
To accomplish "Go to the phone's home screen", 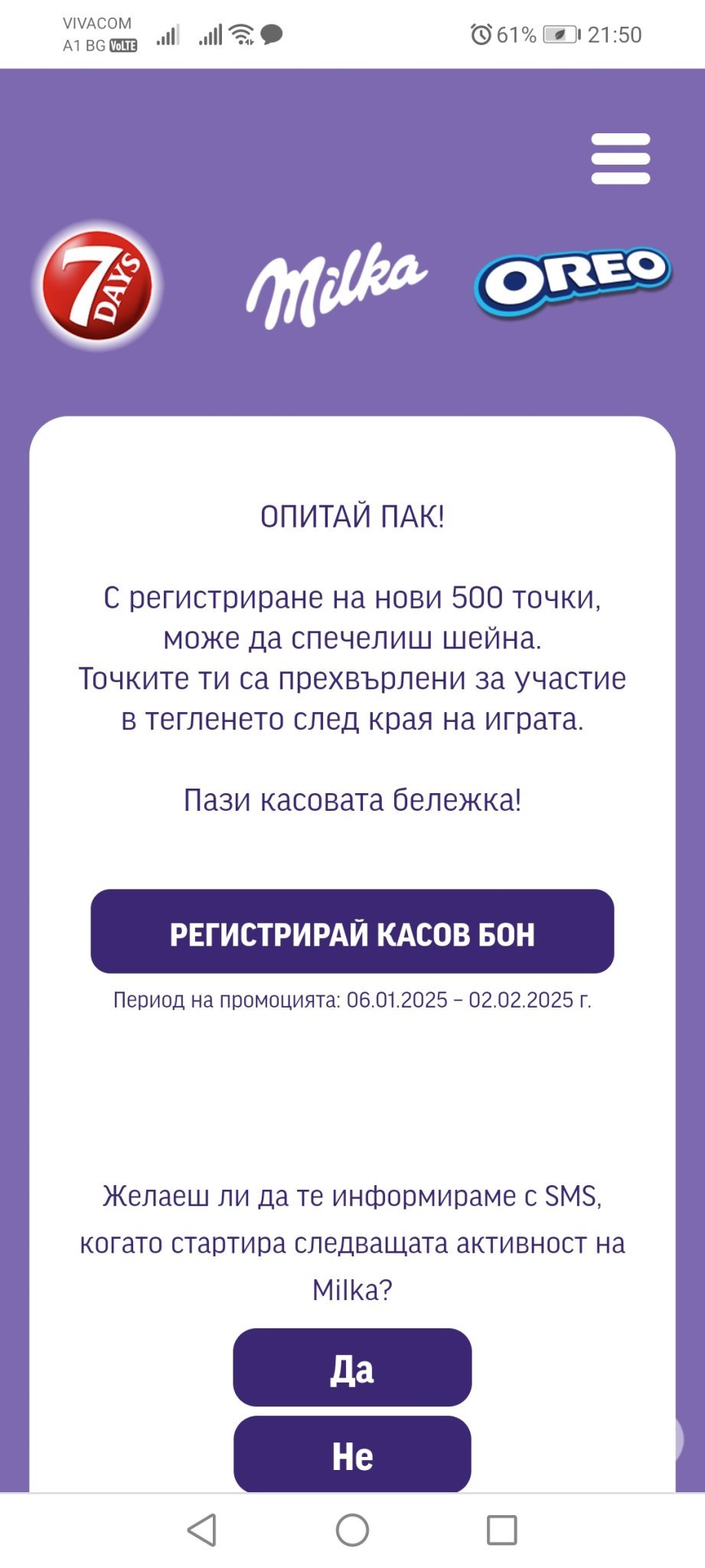I will (x=352, y=1530).
